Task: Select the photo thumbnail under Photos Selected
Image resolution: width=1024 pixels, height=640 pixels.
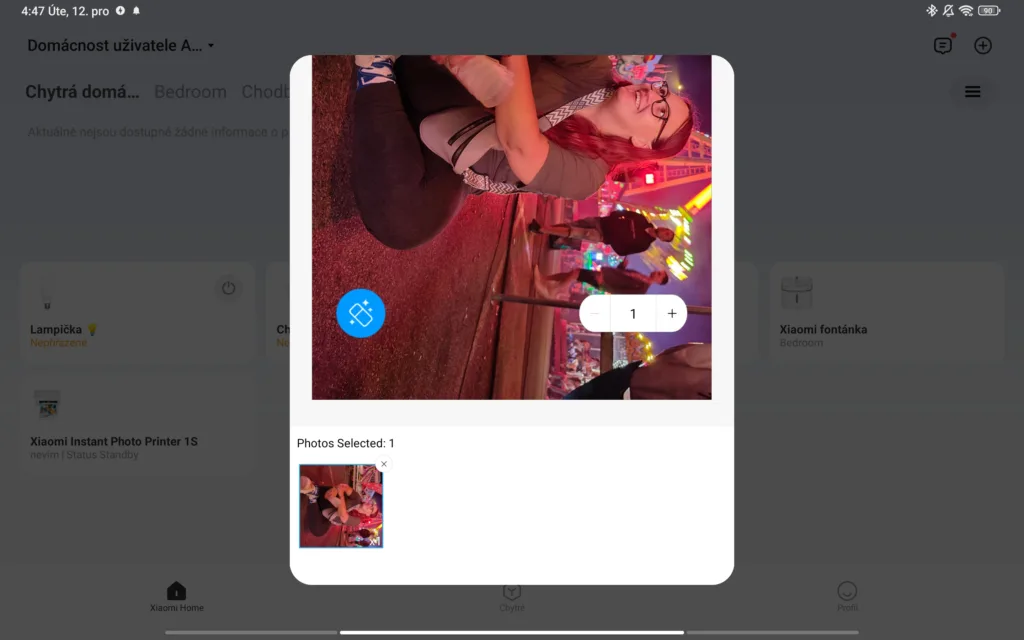Action: pos(340,506)
